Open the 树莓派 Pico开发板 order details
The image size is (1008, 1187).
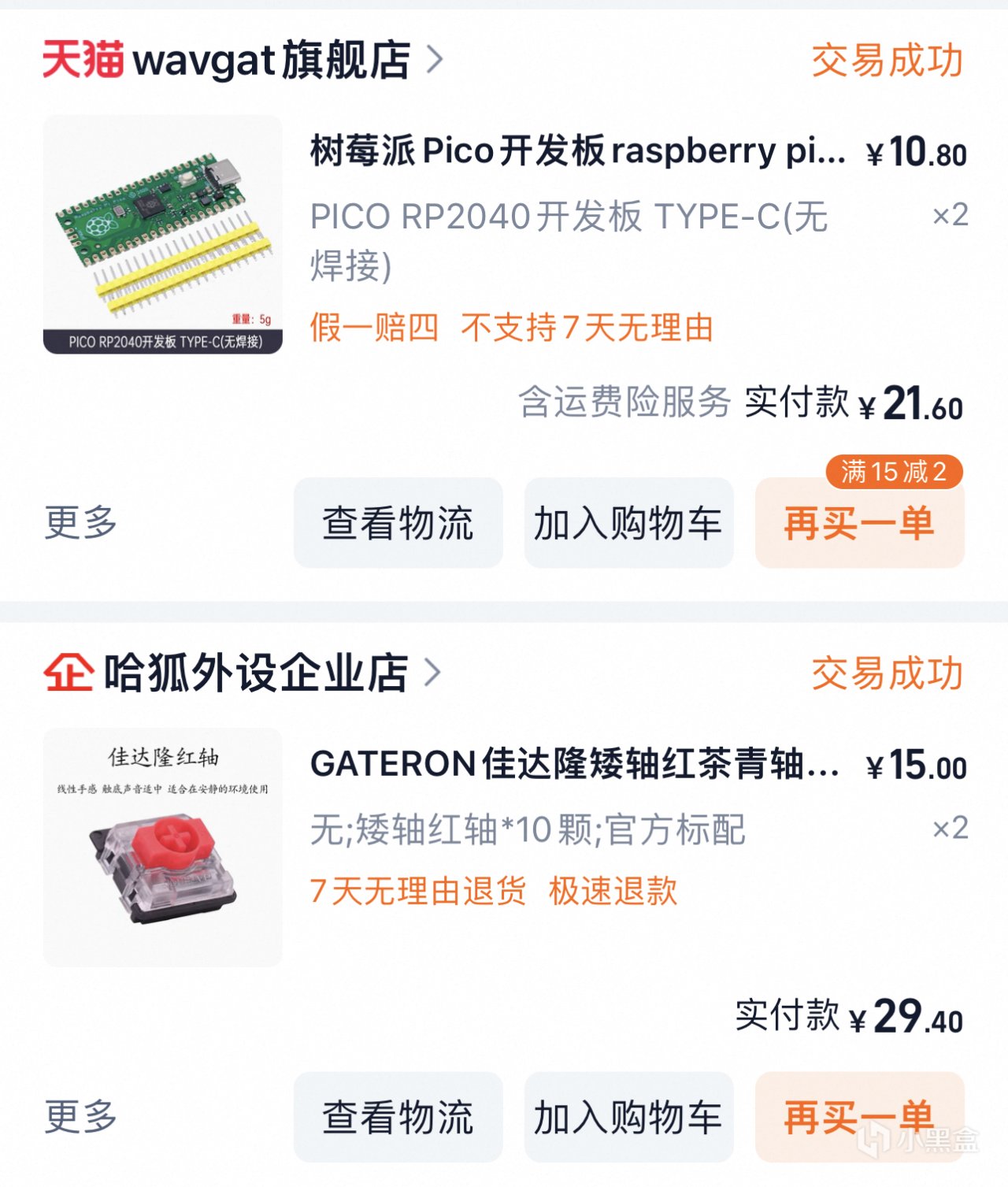[577, 150]
